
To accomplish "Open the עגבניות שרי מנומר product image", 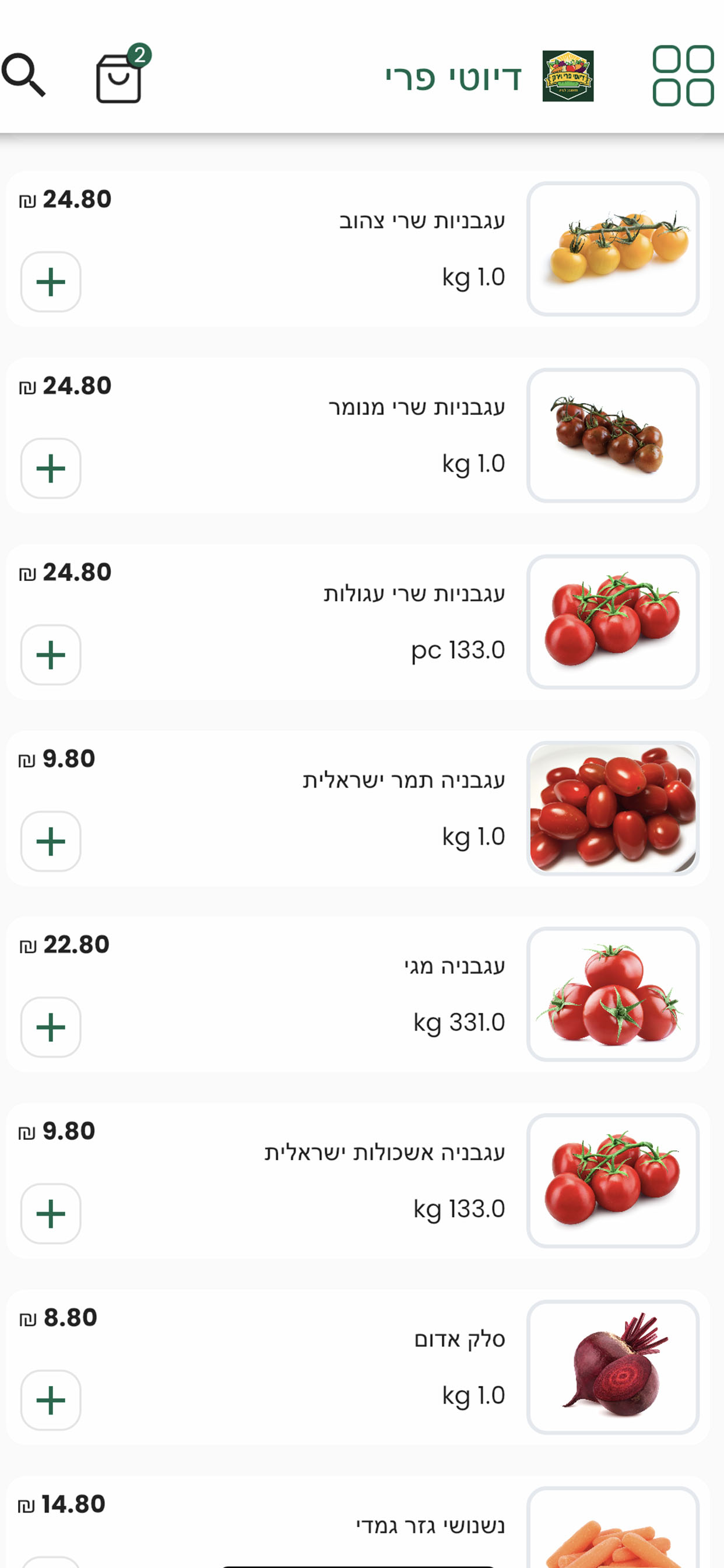I will (x=613, y=435).
